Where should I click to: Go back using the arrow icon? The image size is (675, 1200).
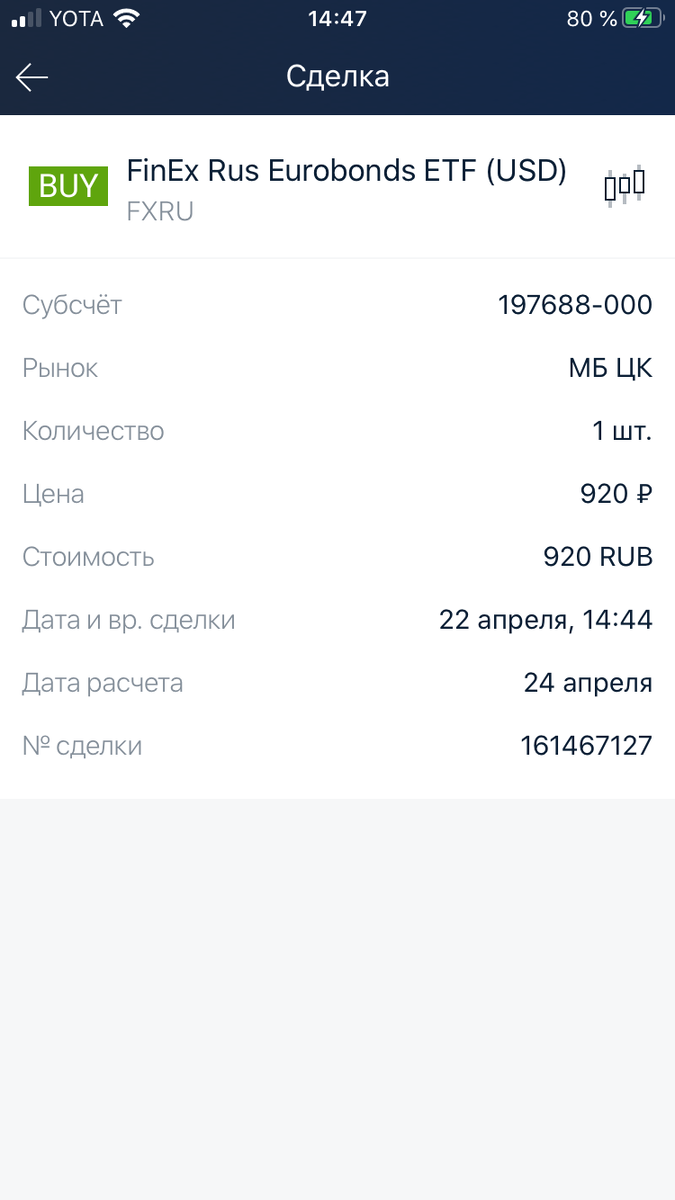(x=32, y=77)
